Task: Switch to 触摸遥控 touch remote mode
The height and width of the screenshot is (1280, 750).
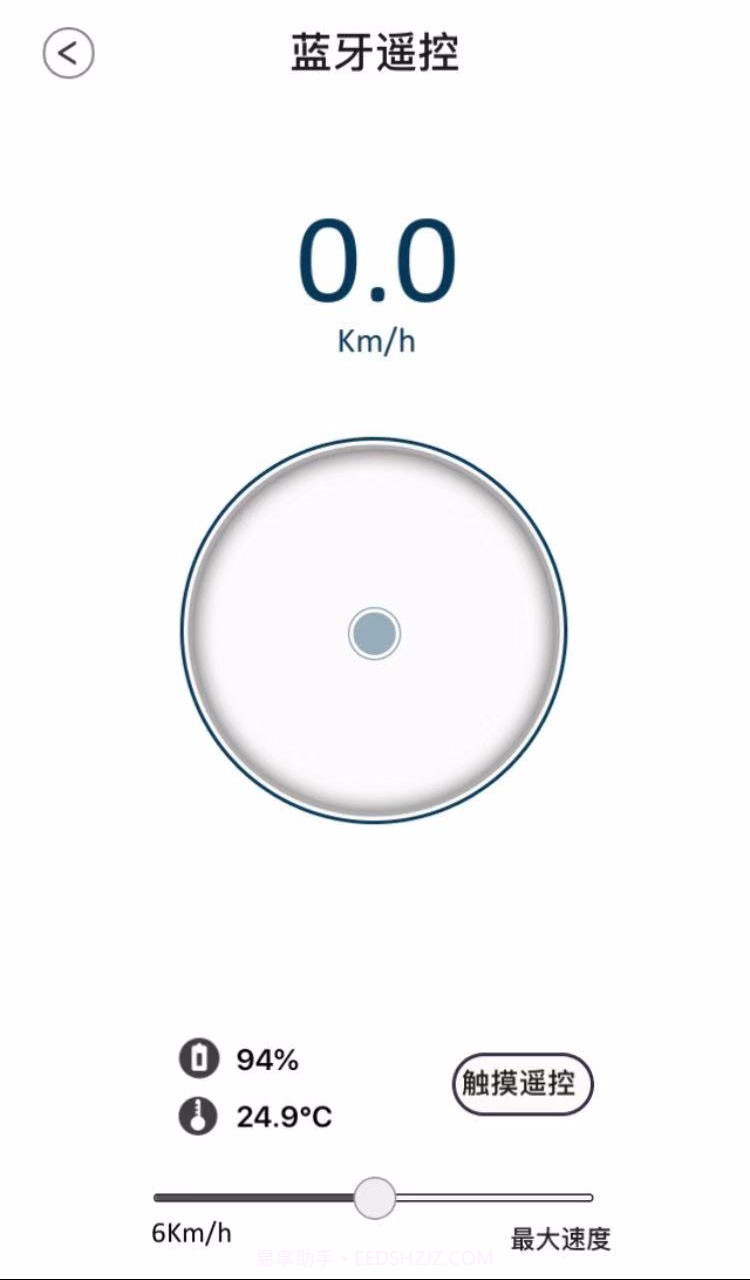Action: (x=523, y=1083)
